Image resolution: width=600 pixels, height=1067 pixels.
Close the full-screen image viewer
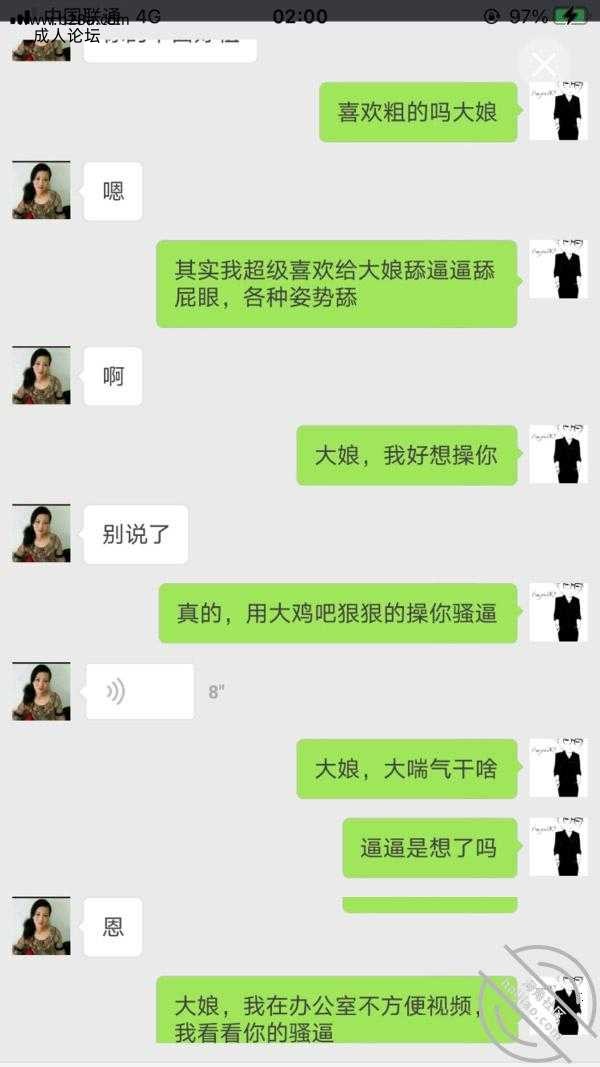pyautogui.click(x=543, y=65)
